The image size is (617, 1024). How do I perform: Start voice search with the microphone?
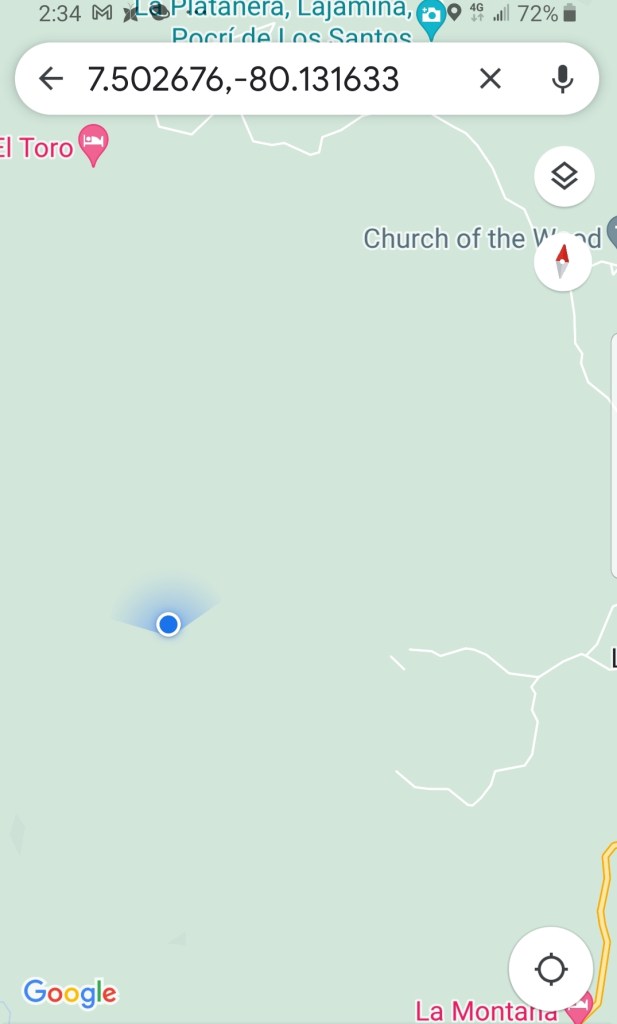[563, 78]
